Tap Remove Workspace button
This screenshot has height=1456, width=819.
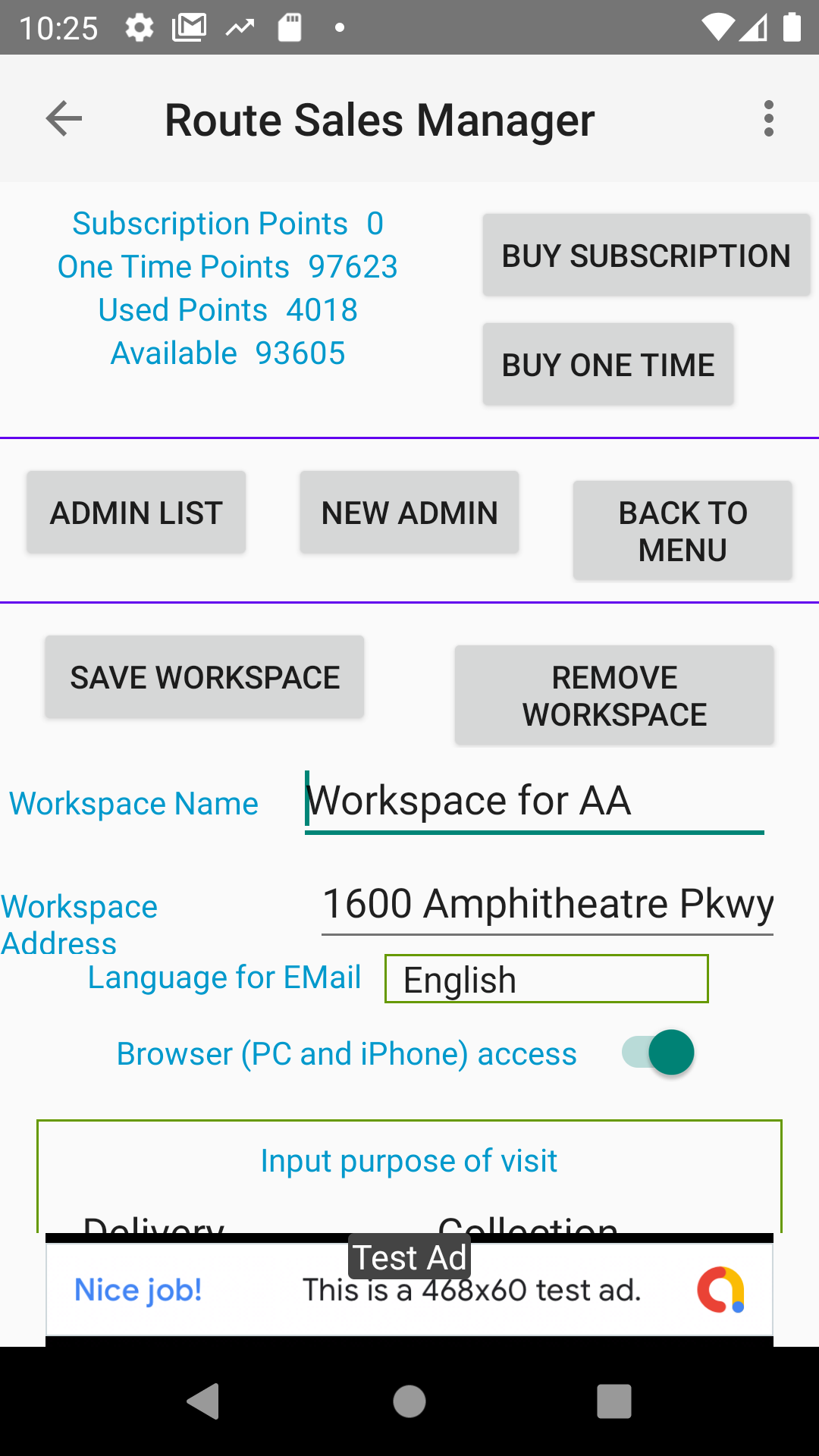[x=614, y=695]
